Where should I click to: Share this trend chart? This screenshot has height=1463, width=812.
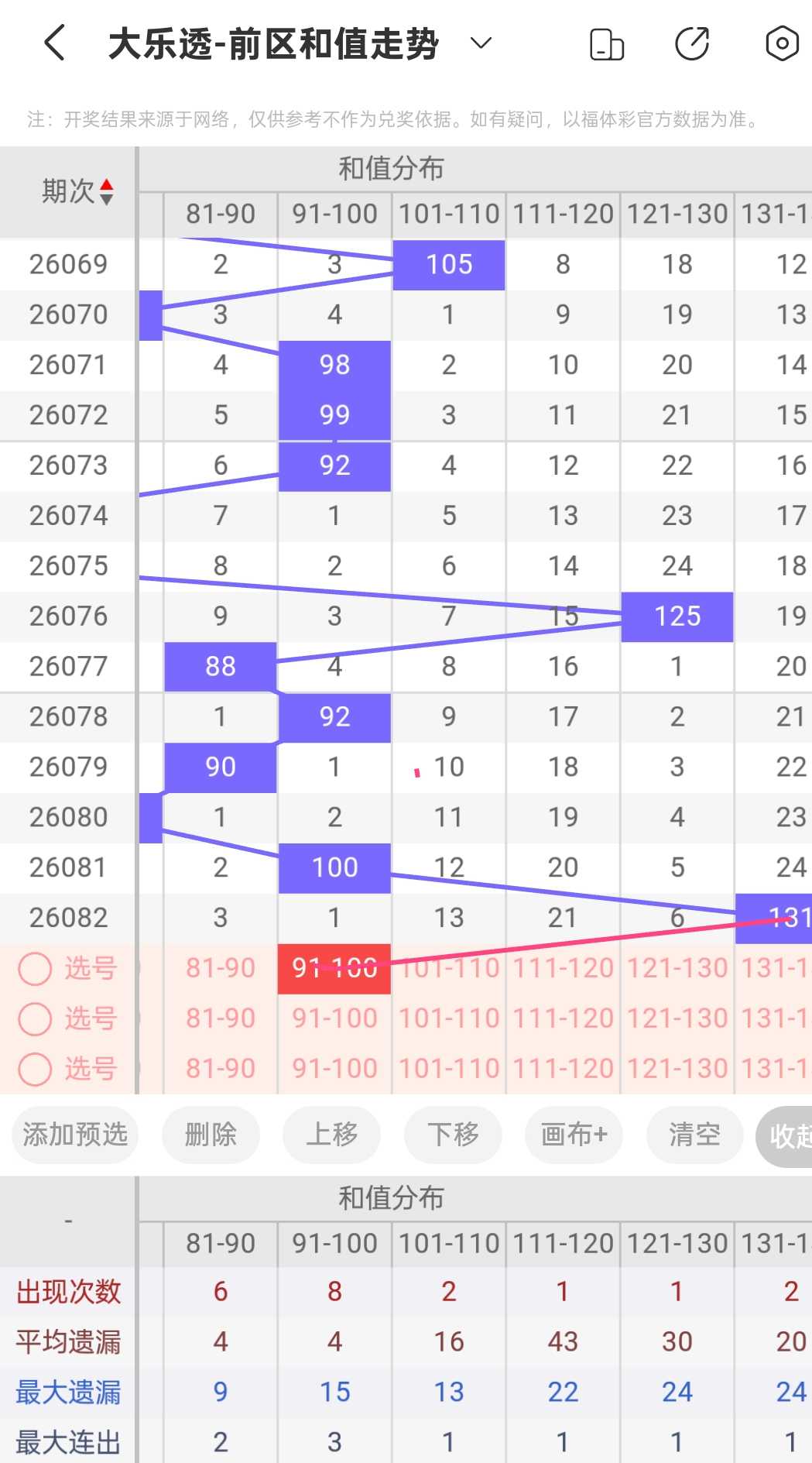pyautogui.click(x=692, y=43)
